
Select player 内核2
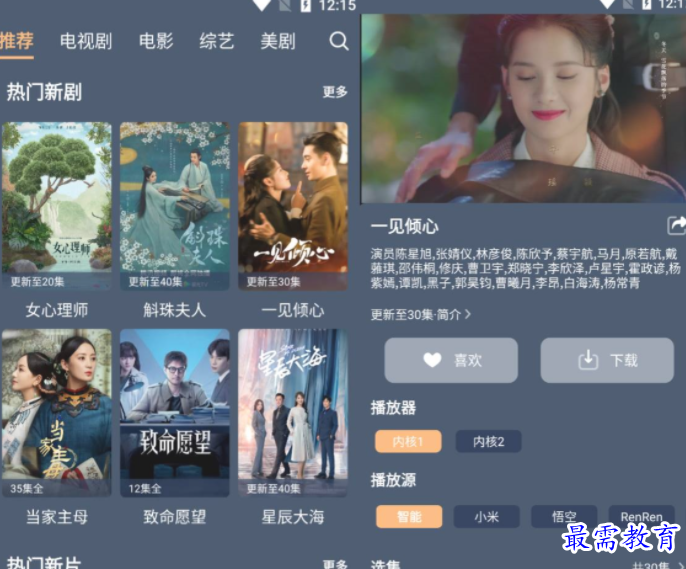[x=488, y=441]
